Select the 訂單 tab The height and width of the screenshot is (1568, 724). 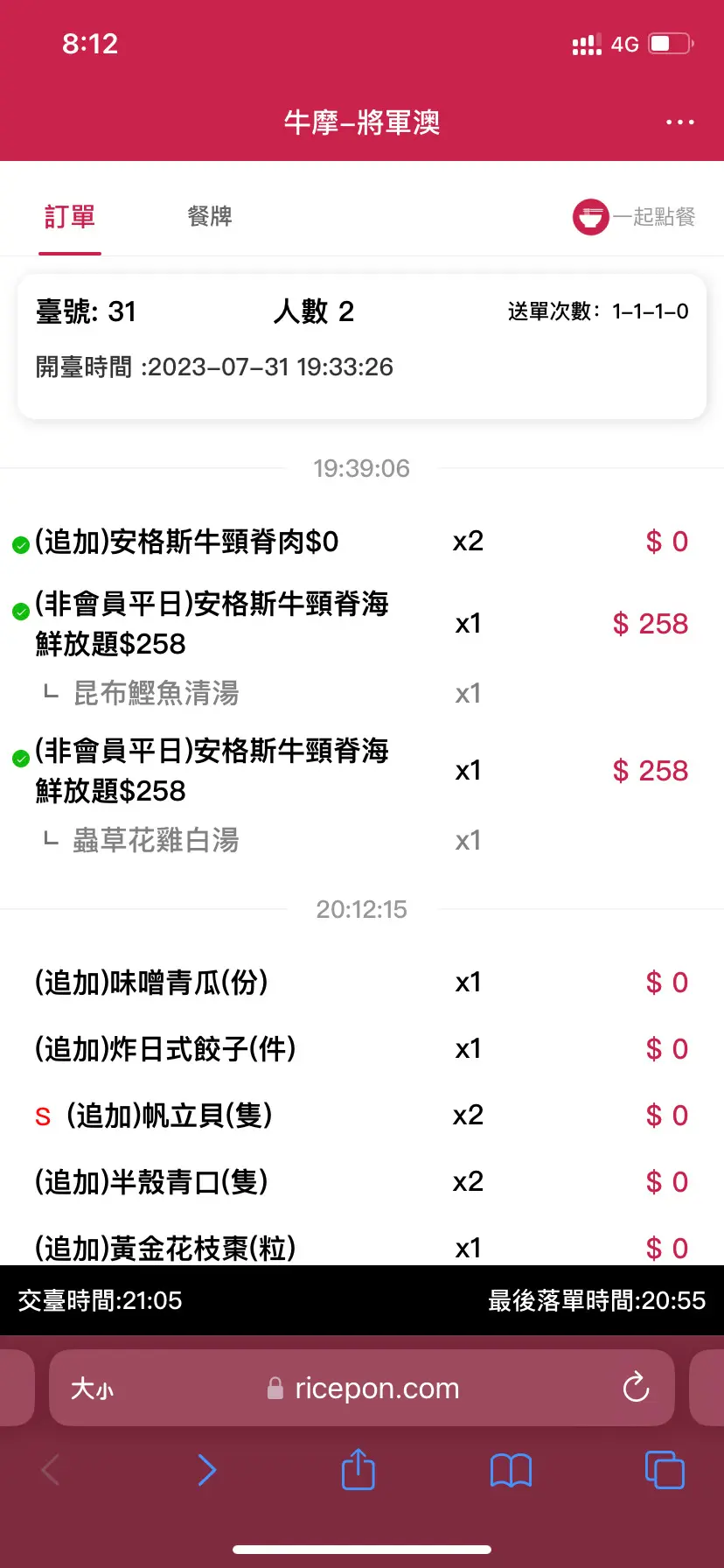(x=70, y=216)
